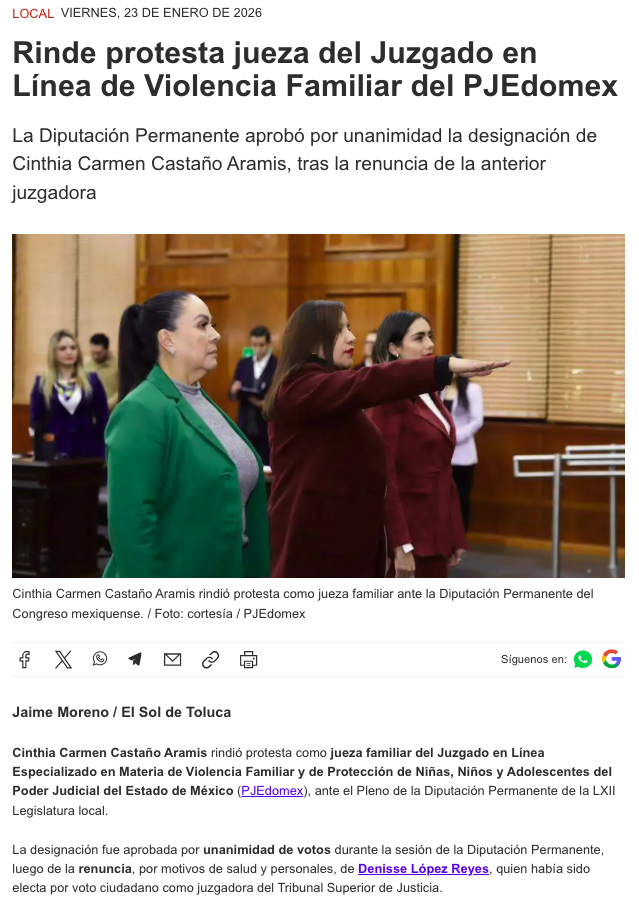Image resolution: width=639 pixels, height=917 pixels.
Task: Print this article
Action: point(248,659)
